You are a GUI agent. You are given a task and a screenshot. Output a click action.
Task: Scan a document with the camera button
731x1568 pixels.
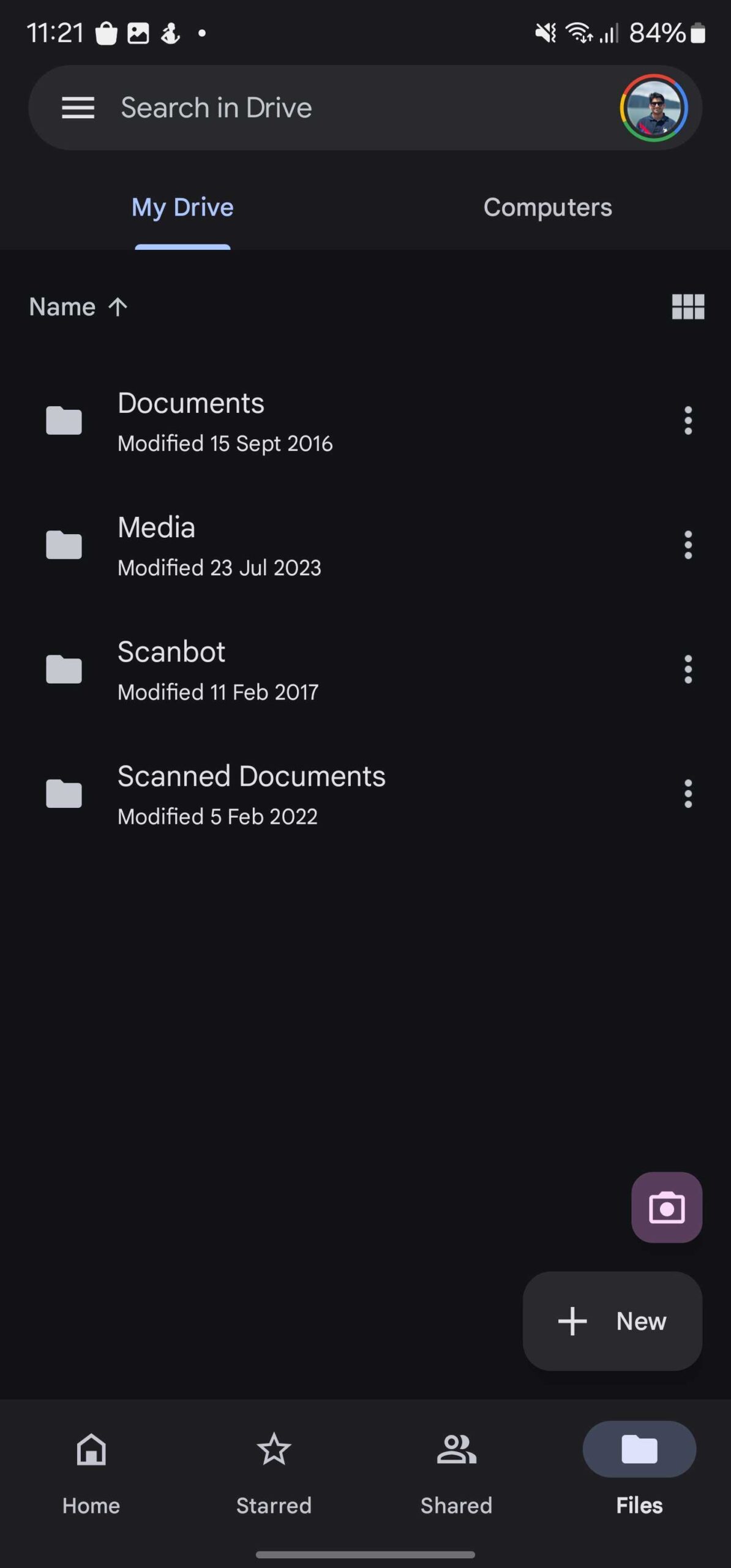[666, 1208]
